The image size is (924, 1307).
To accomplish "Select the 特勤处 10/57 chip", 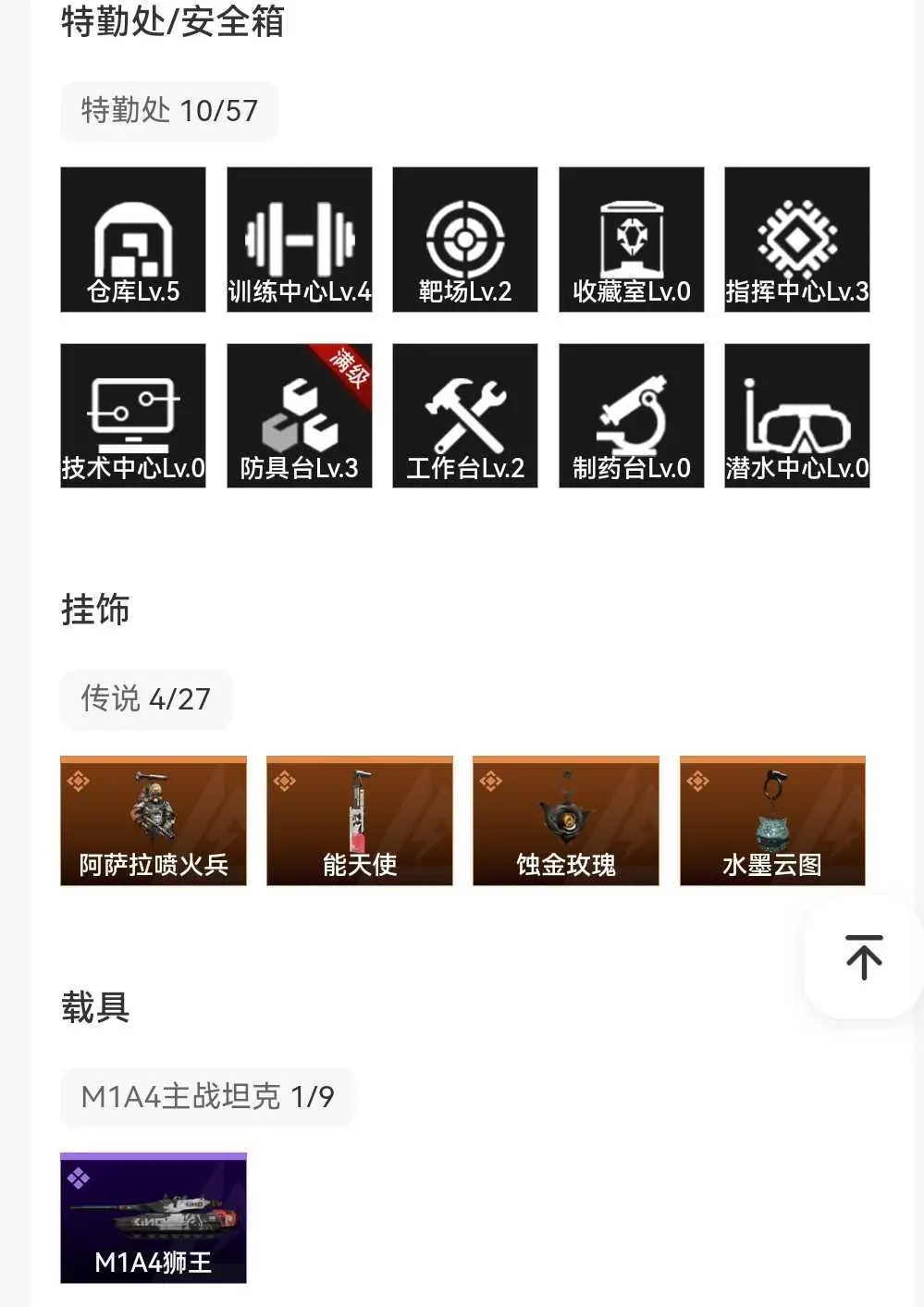I will 169,111.
